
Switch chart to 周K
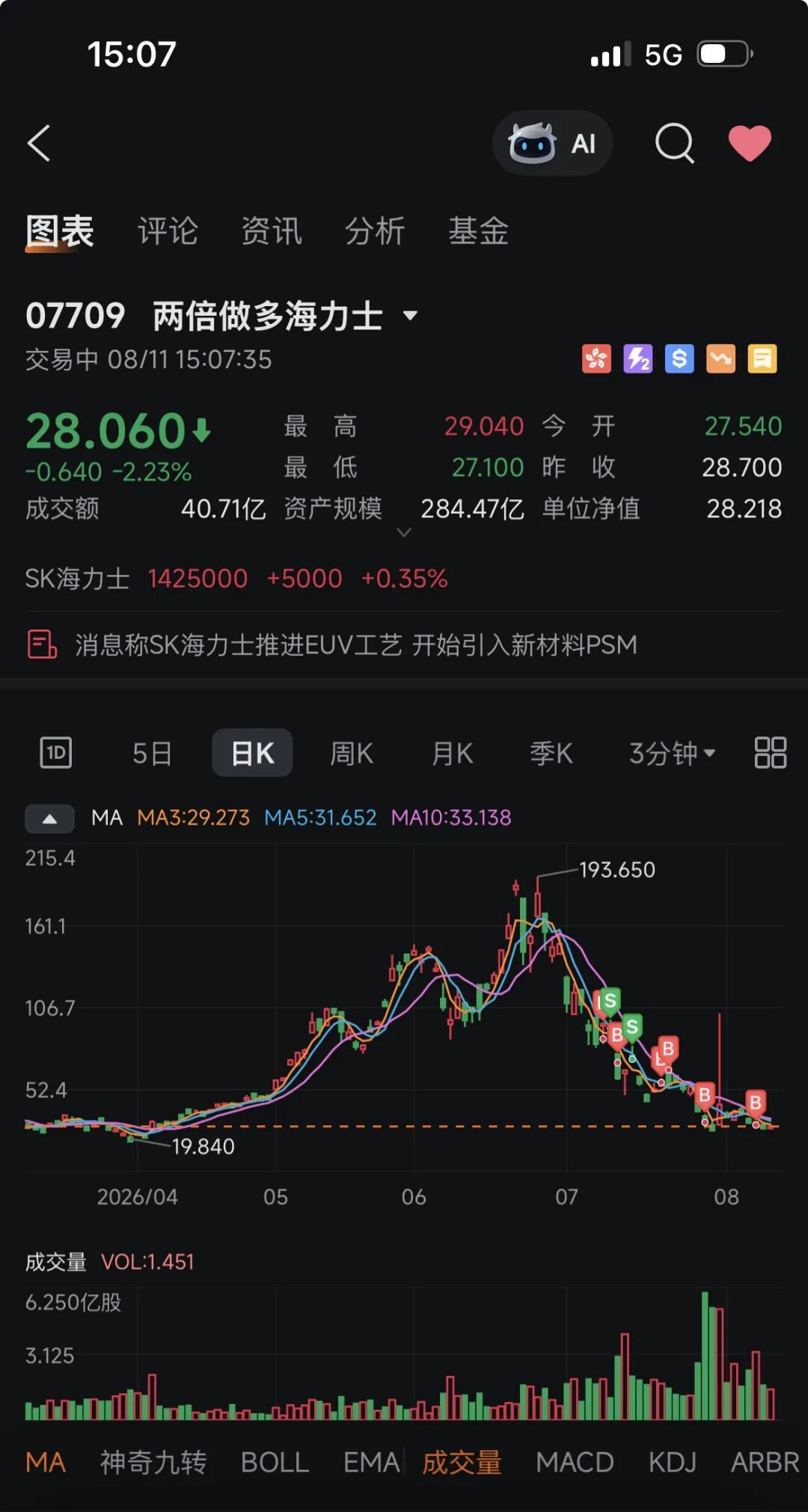click(352, 753)
